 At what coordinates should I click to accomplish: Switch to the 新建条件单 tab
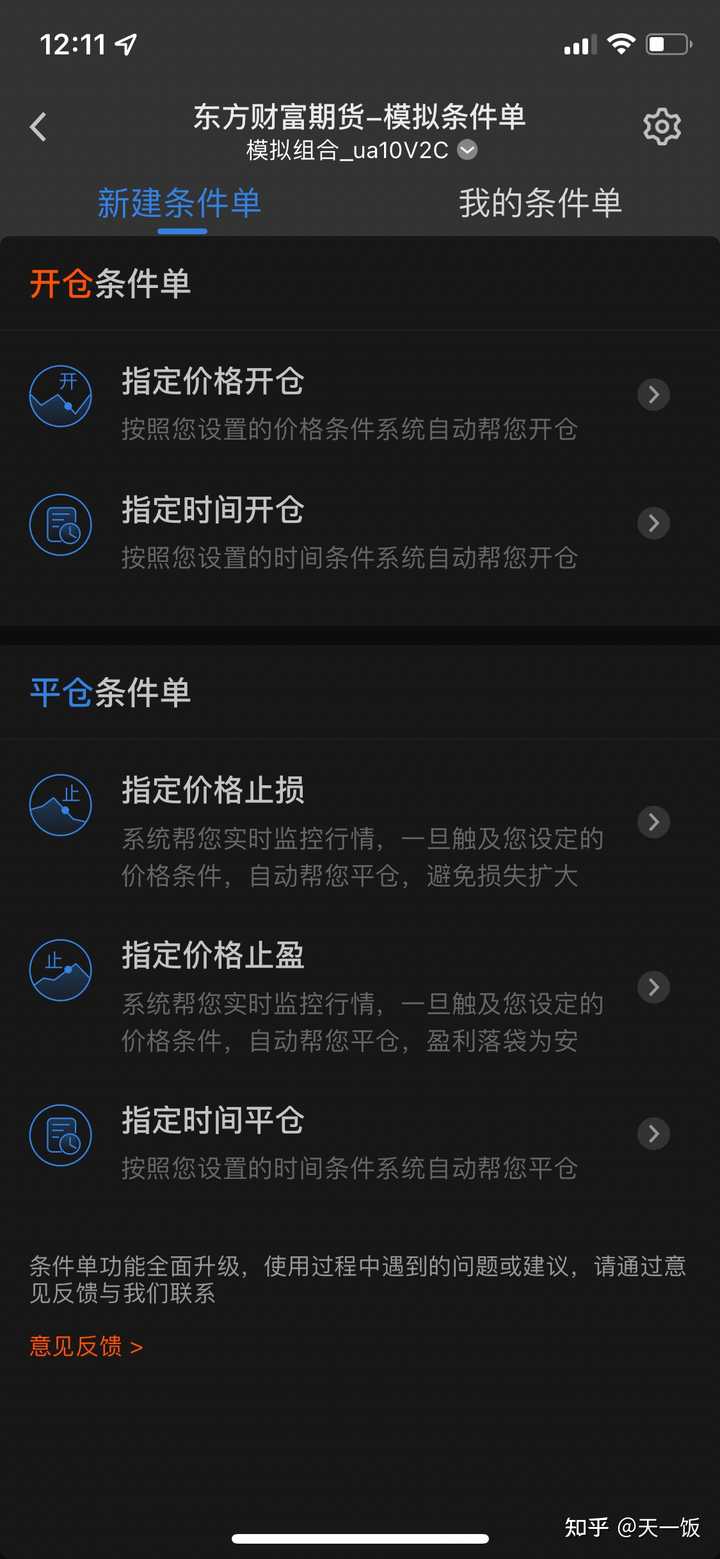pos(180,202)
